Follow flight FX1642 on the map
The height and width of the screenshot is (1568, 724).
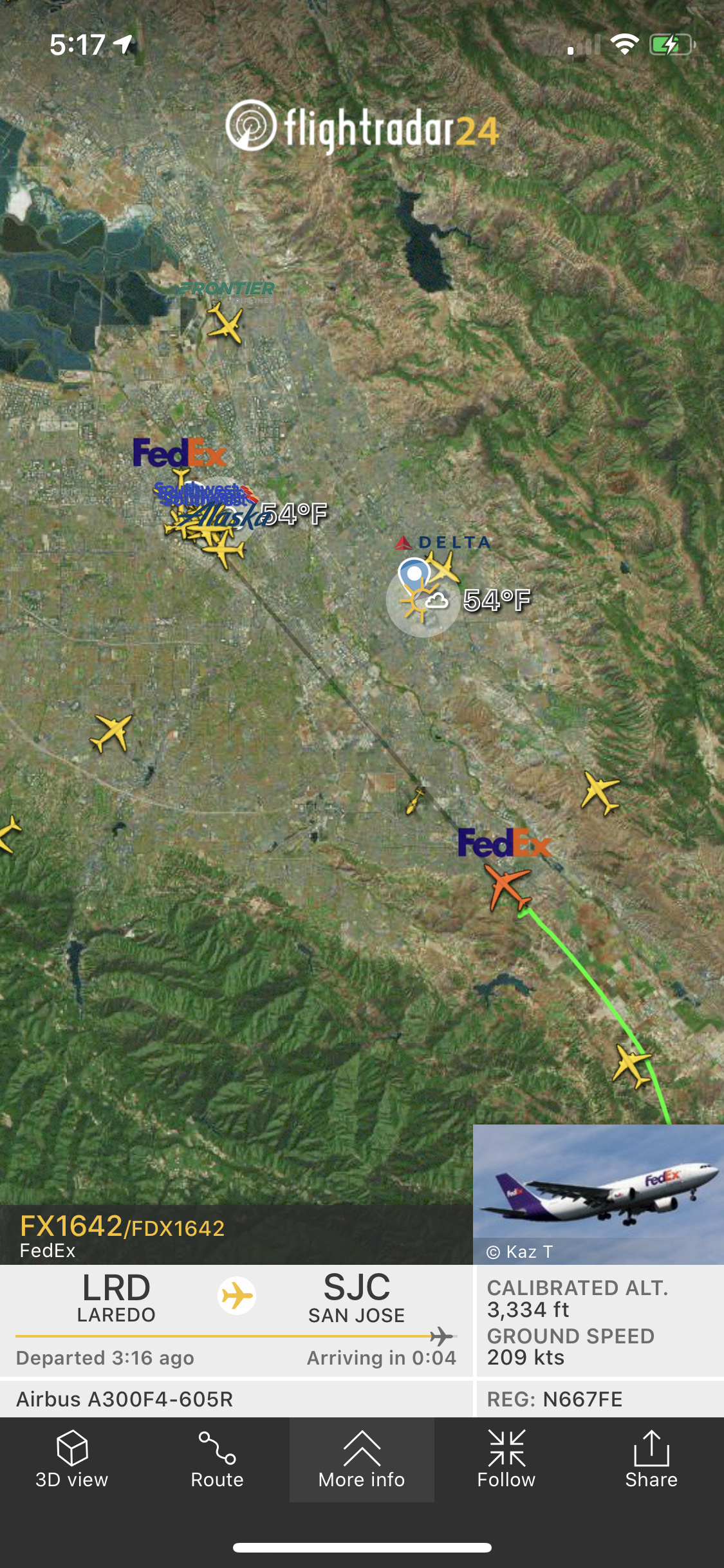click(506, 1459)
